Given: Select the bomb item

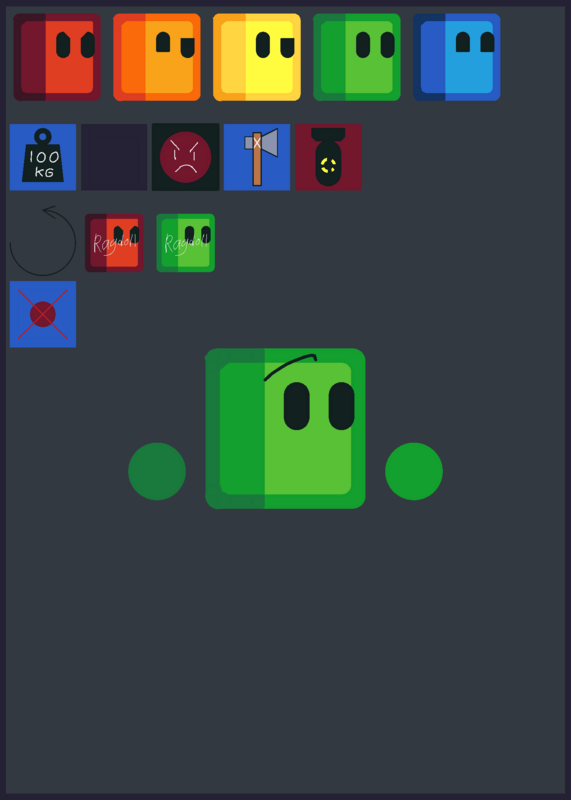Looking at the screenshot, I should tap(329, 157).
